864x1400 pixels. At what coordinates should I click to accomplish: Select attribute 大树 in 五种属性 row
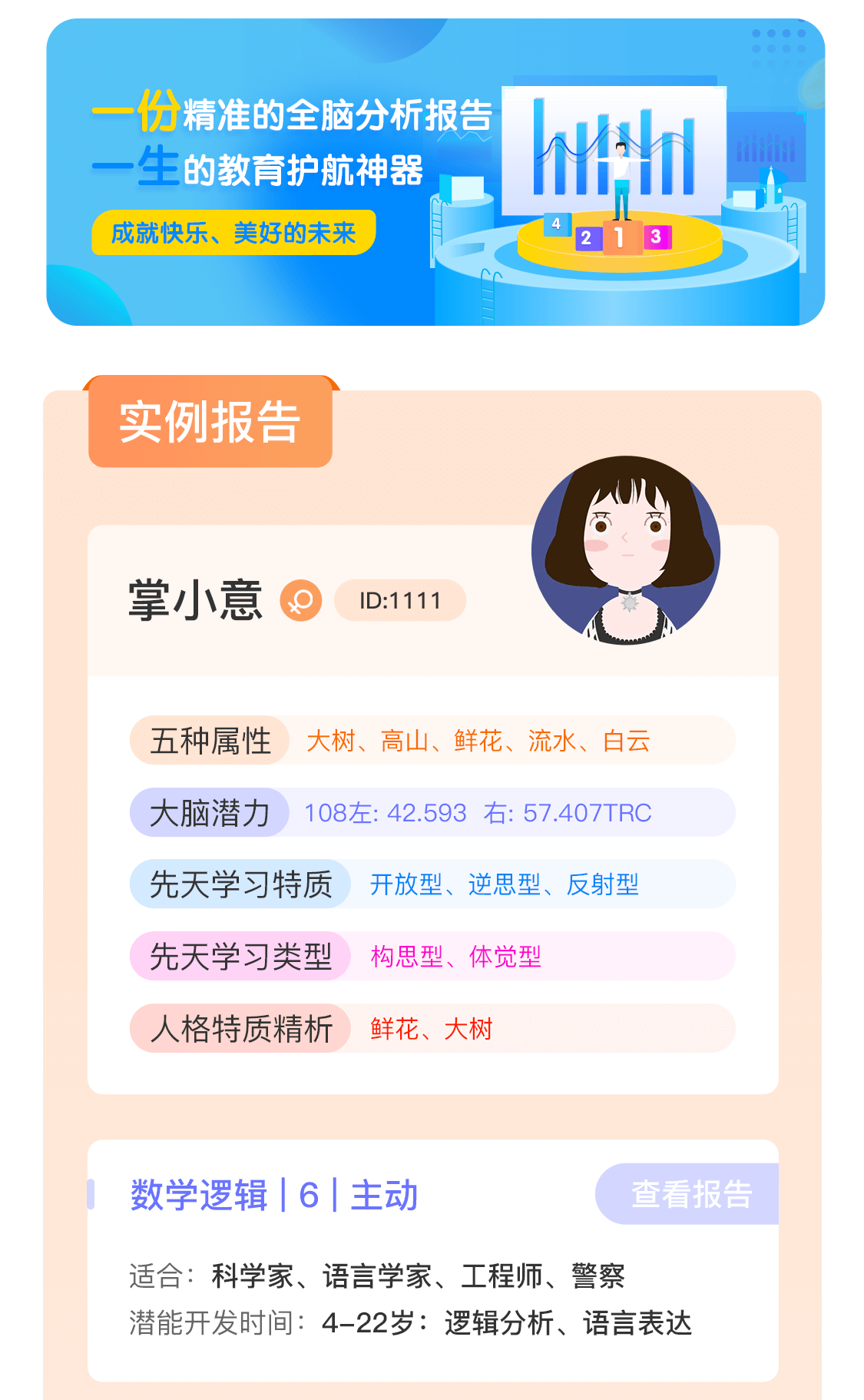pos(329,740)
